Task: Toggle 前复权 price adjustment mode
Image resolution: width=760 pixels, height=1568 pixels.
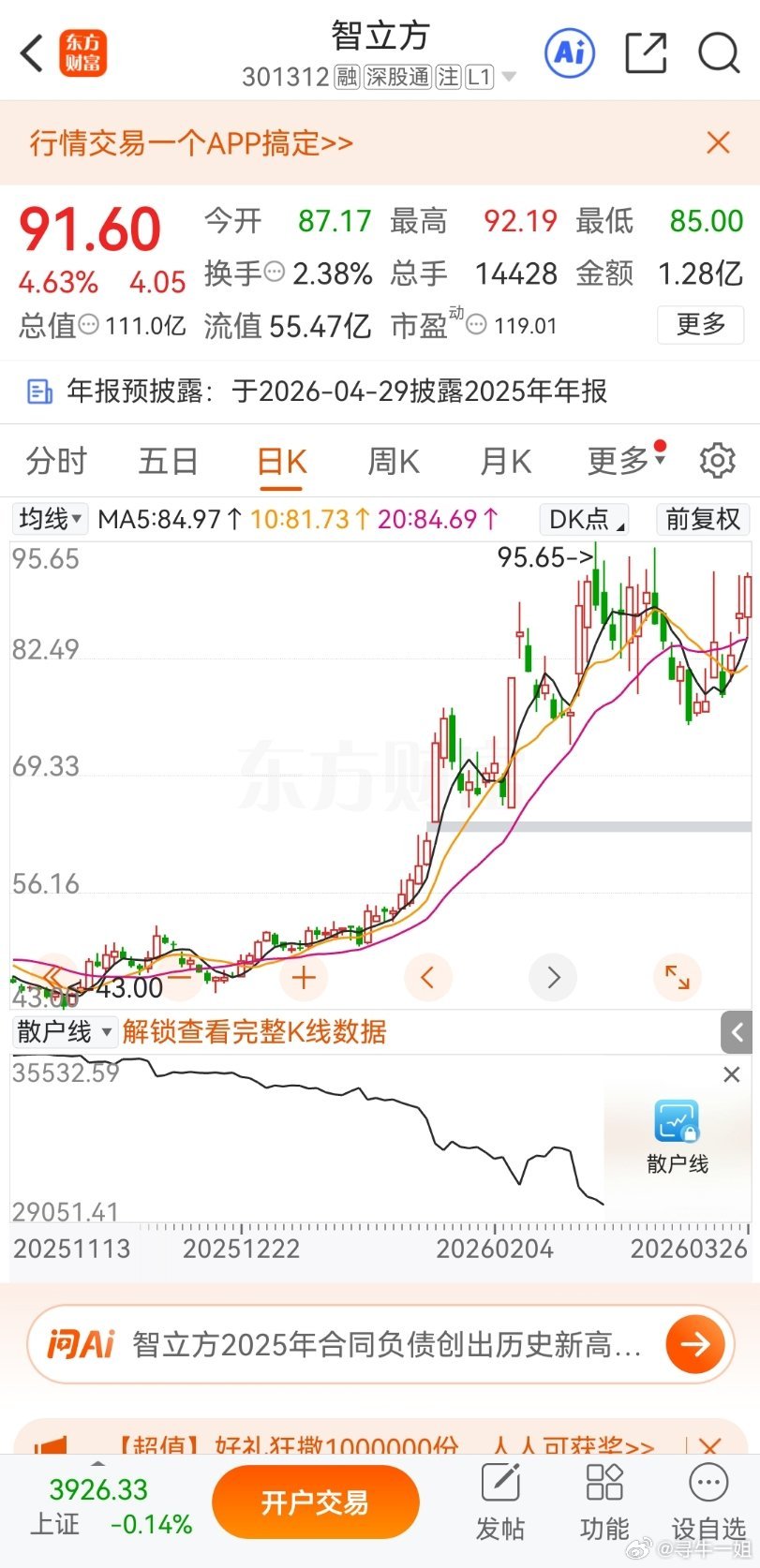Action: tap(702, 519)
